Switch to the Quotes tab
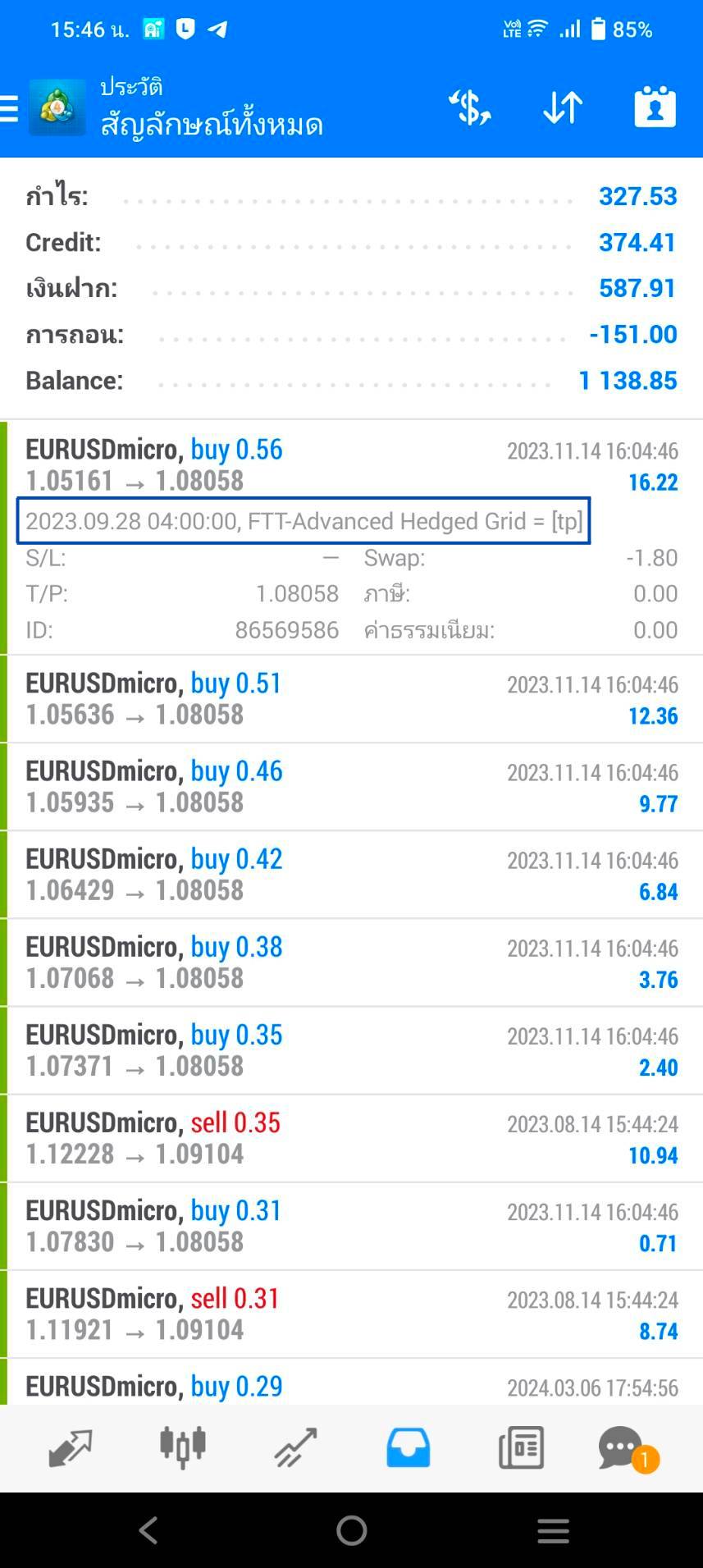The image size is (703, 1568). click(70, 1447)
